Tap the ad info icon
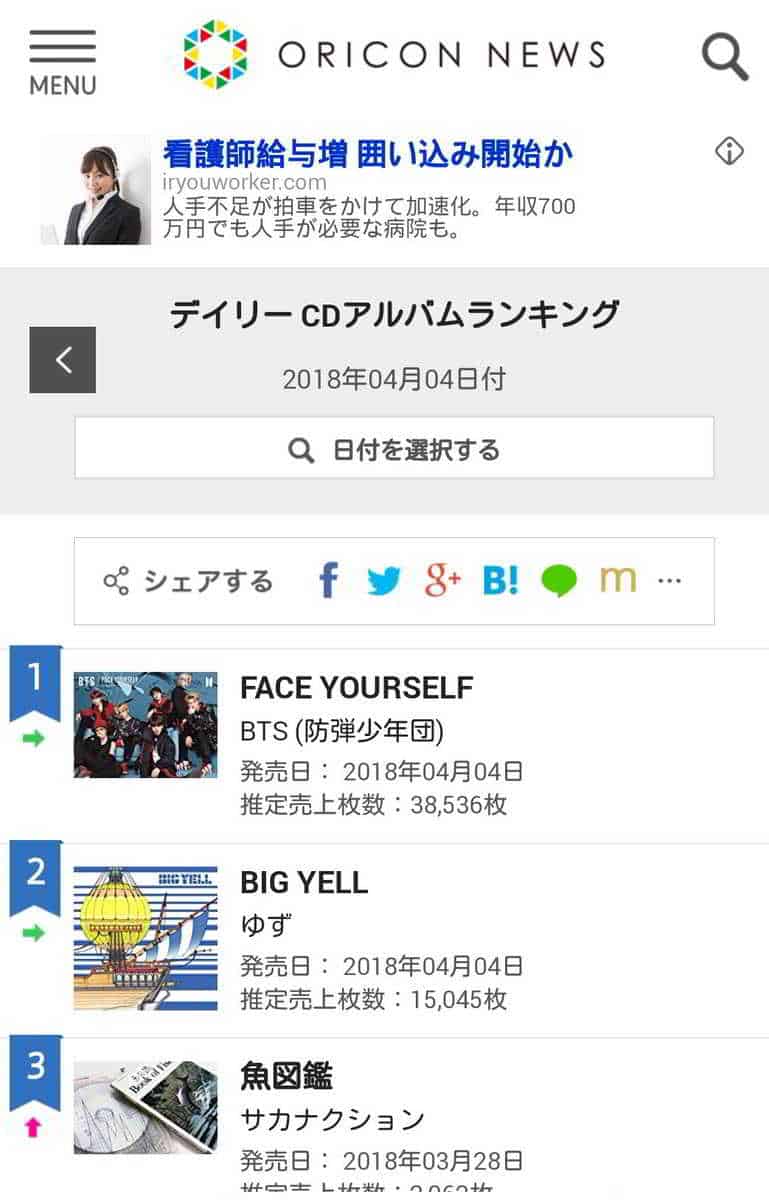 (x=729, y=151)
